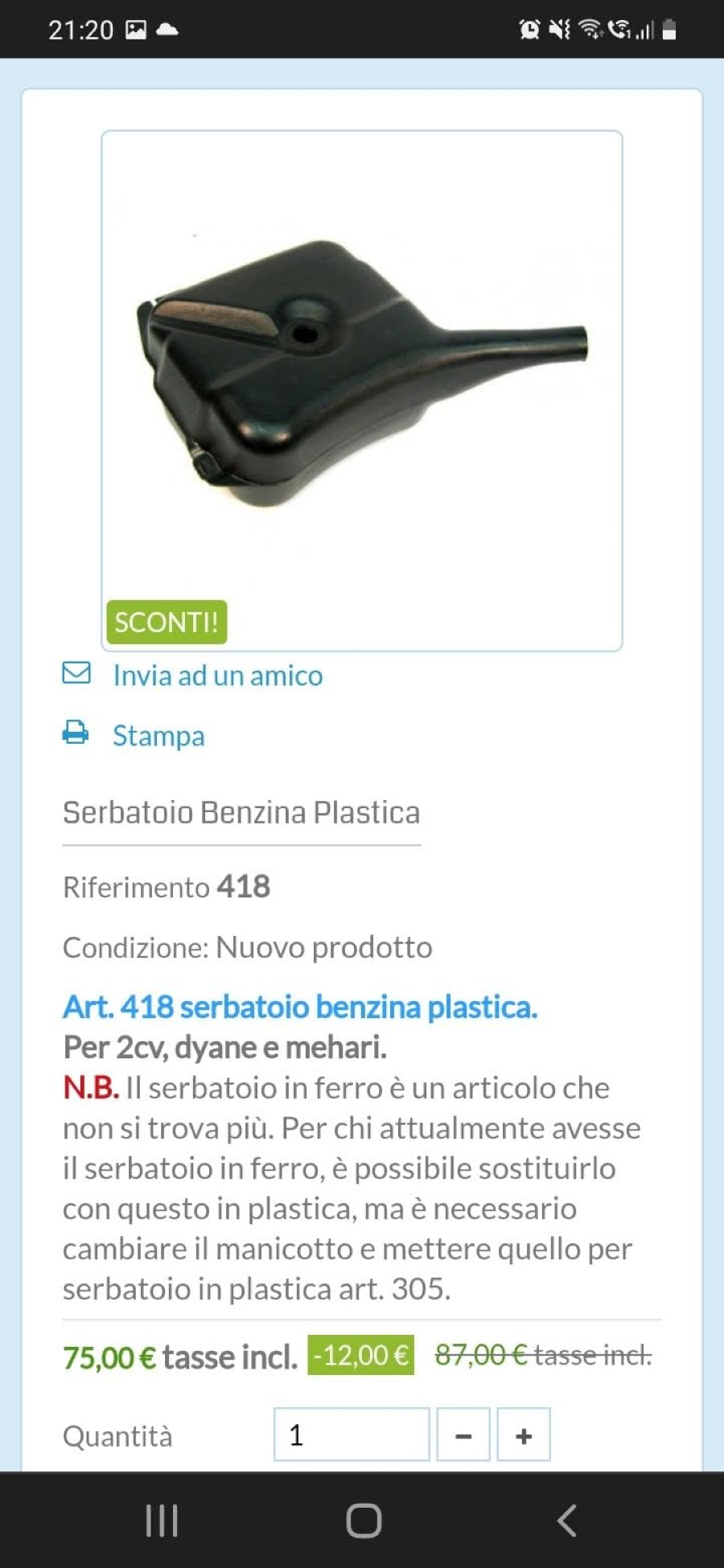724x1568 pixels.
Task: Print the page via Stampa
Action: pyautogui.click(x=158, y=736)
